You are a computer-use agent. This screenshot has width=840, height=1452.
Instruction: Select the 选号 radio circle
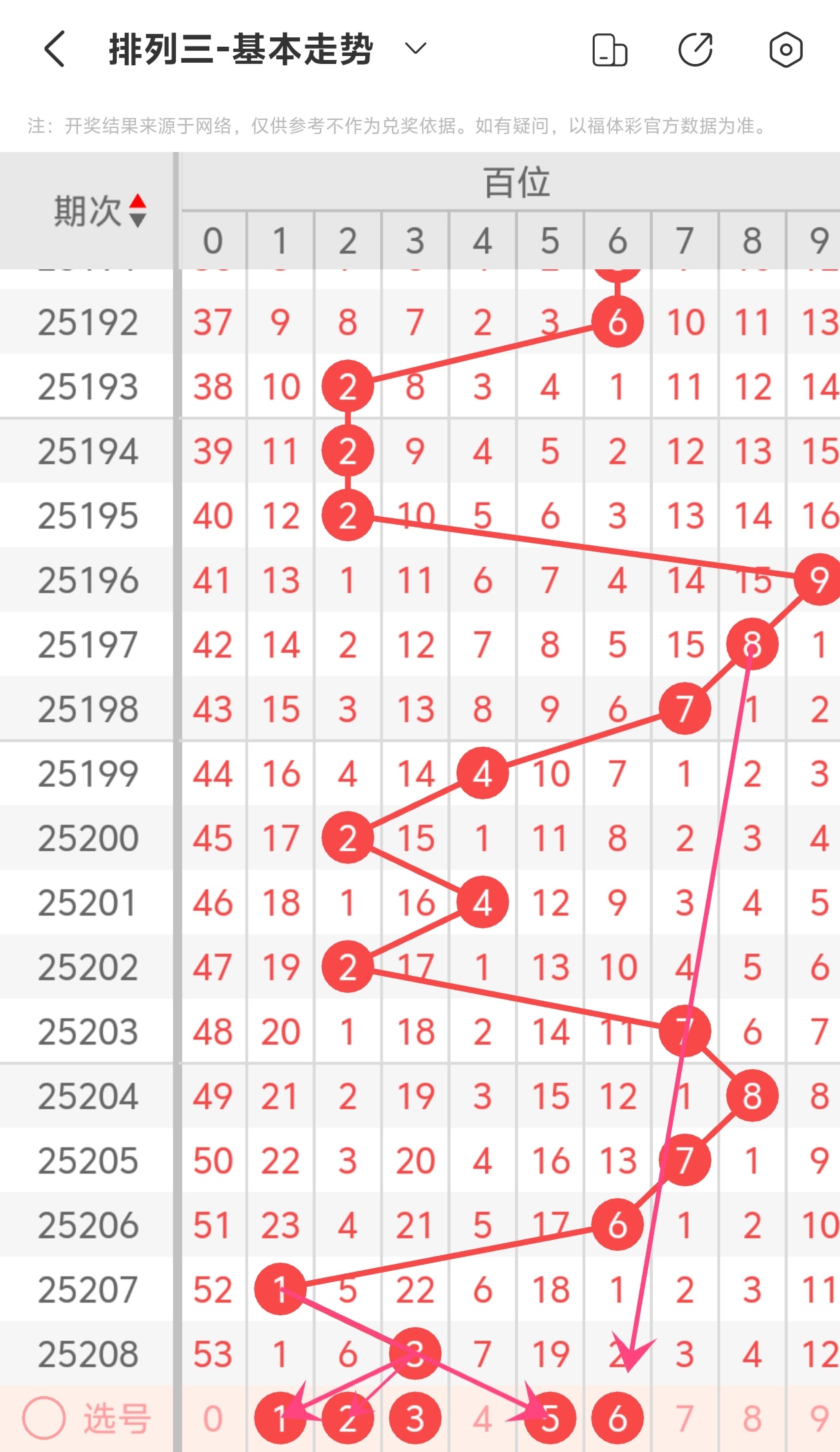[44, 1418]
